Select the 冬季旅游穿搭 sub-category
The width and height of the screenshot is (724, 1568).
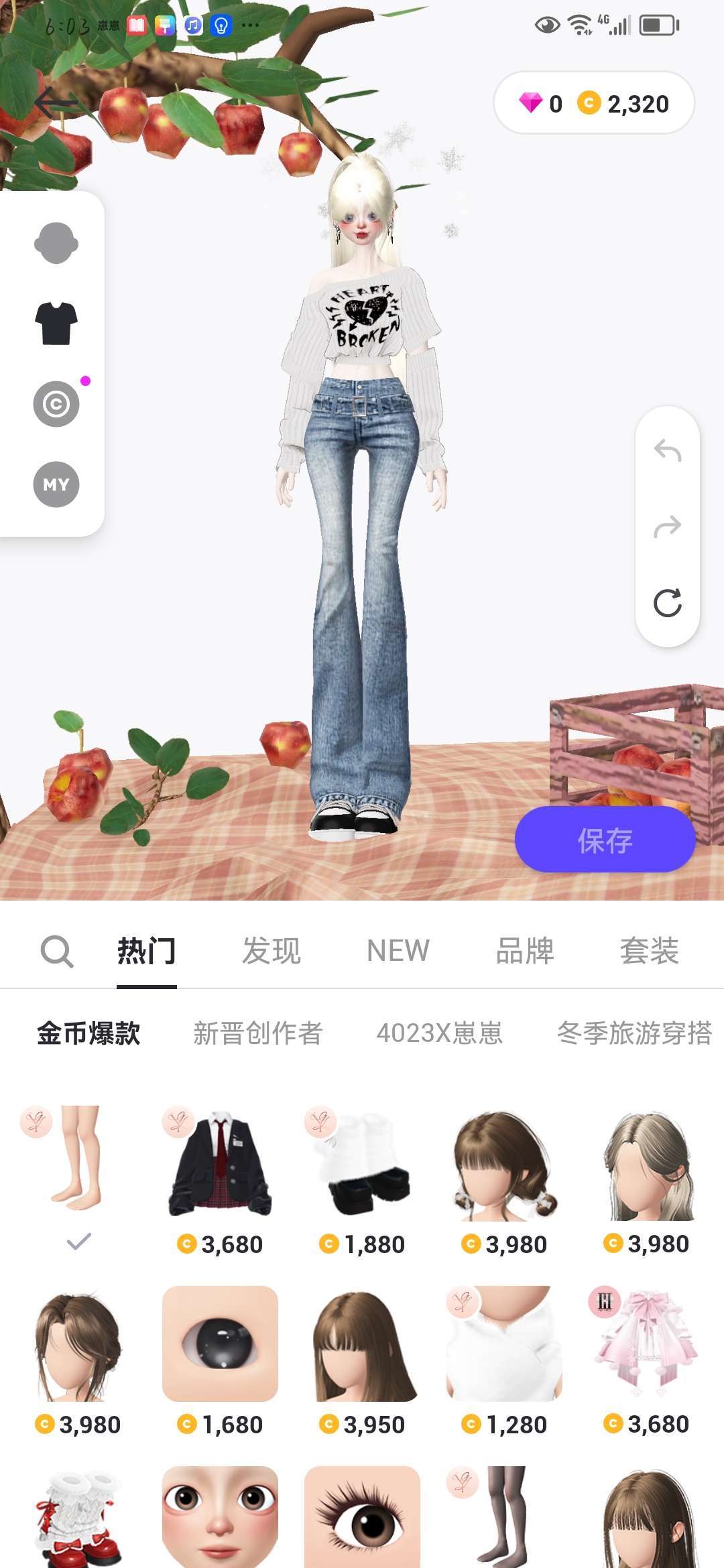click(635, 1033)
